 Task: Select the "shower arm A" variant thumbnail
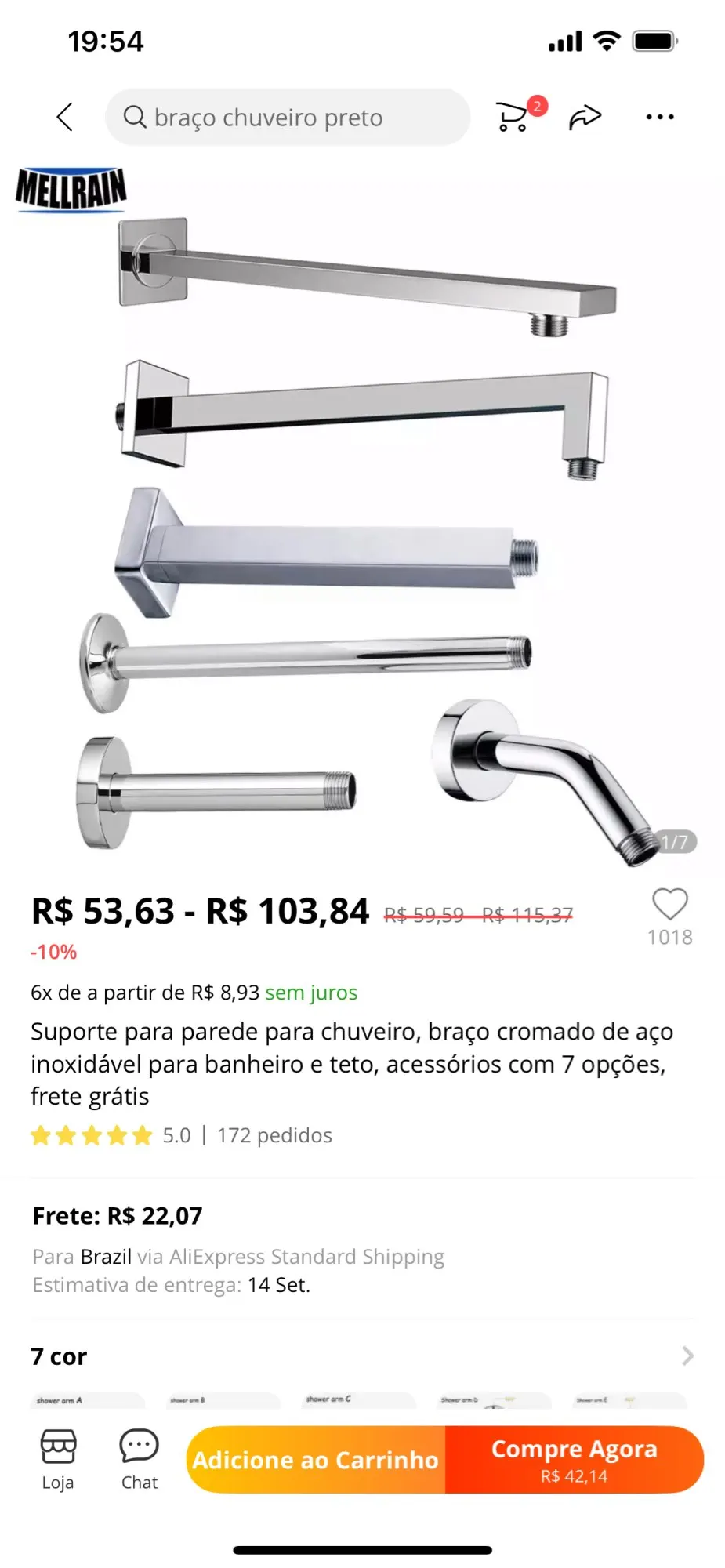coord(86,1401)
